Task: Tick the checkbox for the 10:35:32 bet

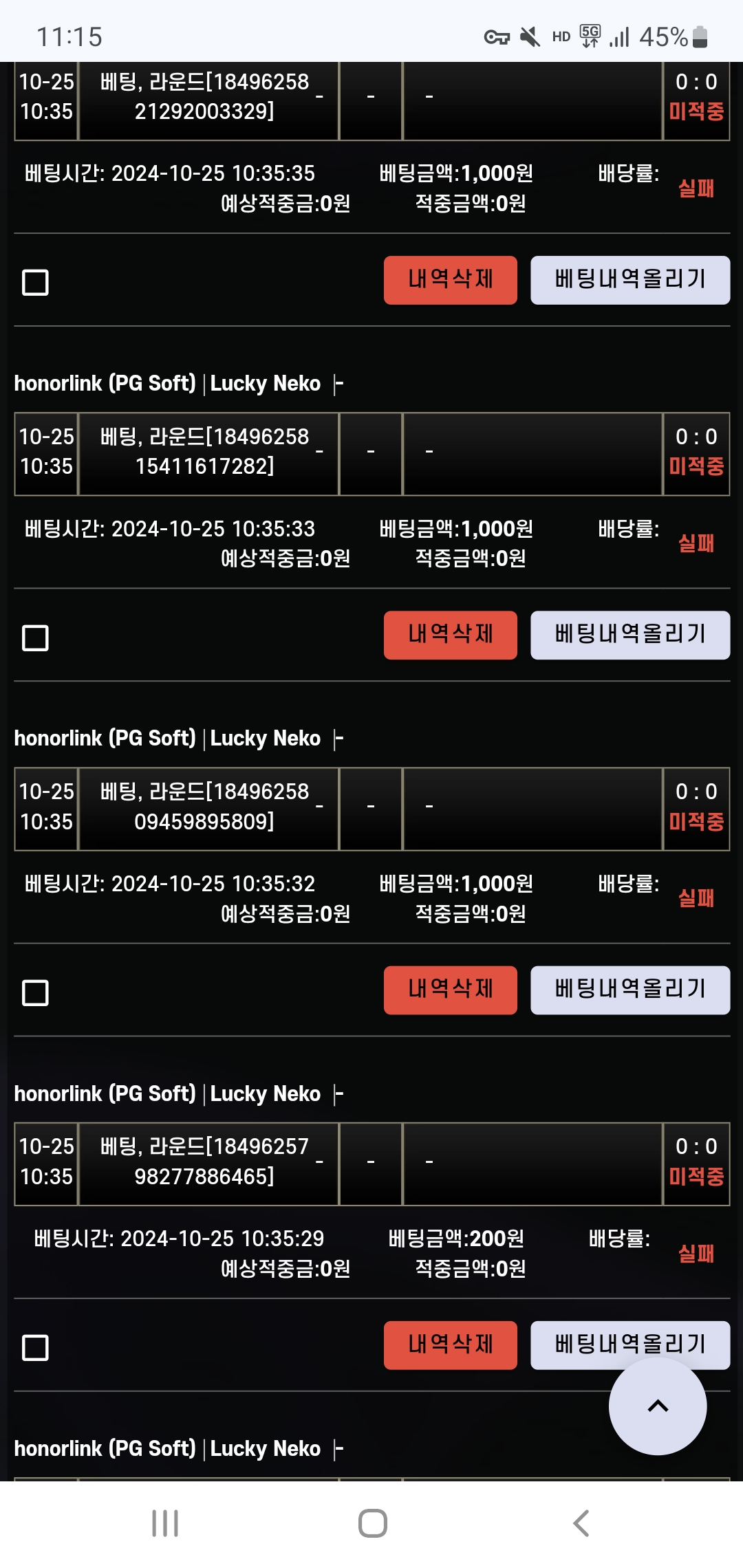Action: (35, 992)
